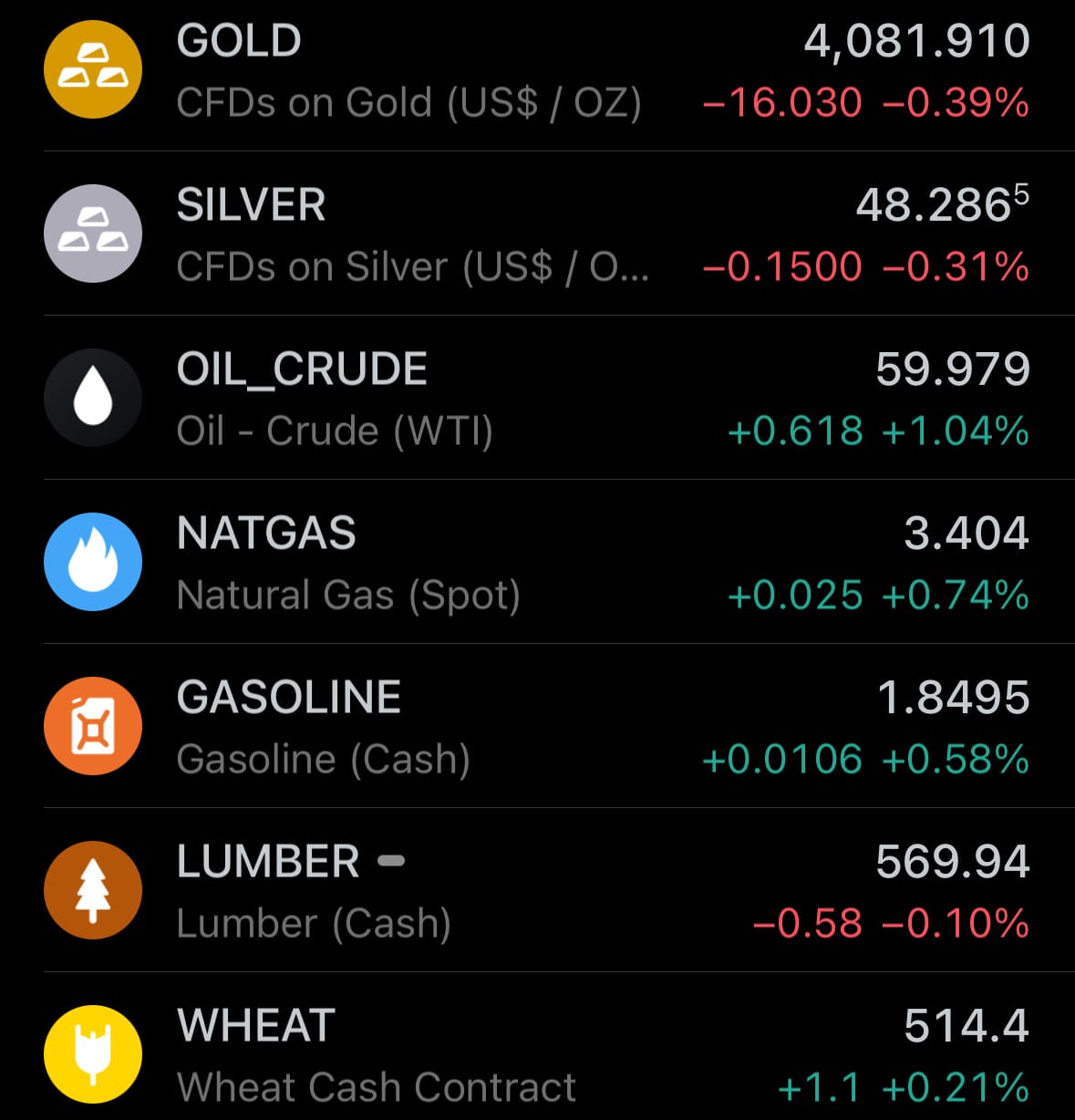
Task: Show the WHEAT Cash Contract
Action: 537,1055
